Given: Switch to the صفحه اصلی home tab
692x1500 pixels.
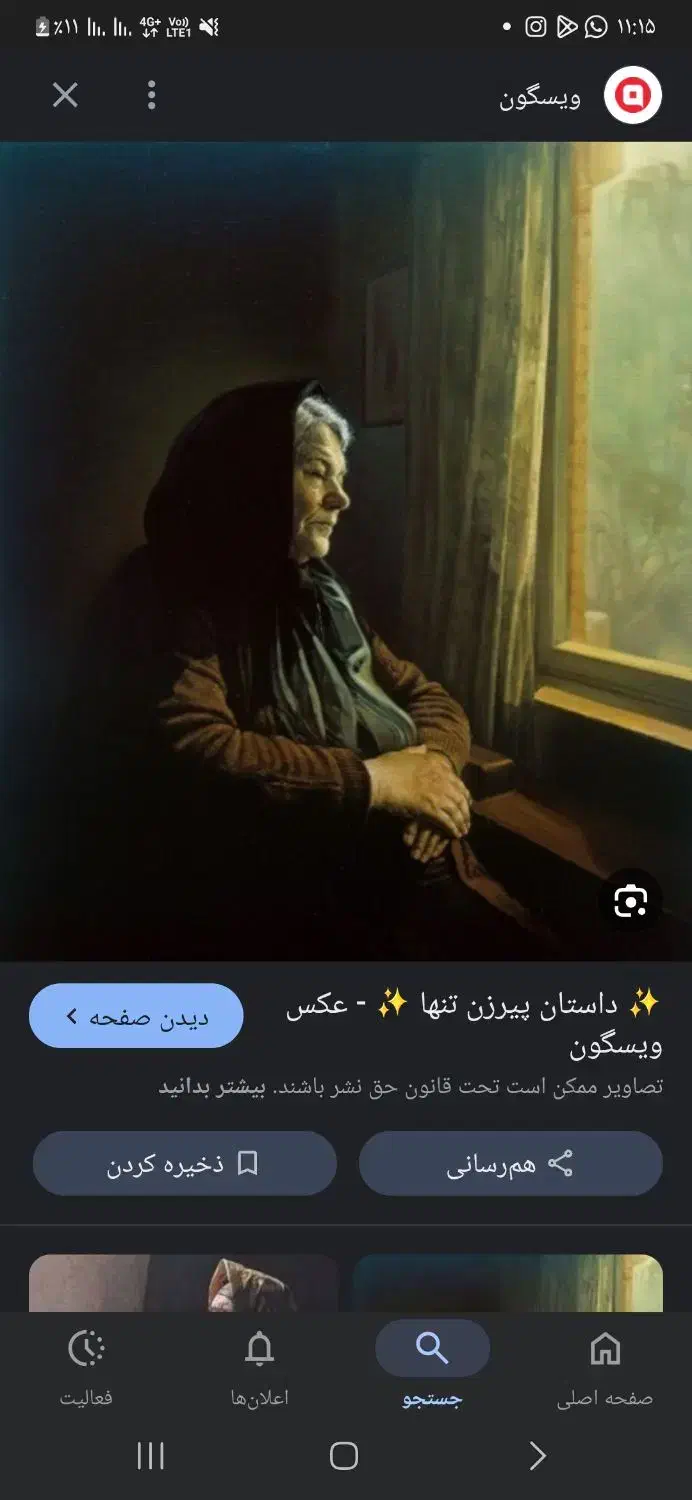Looking at the screenshot, I should (x=604, y=1366).
